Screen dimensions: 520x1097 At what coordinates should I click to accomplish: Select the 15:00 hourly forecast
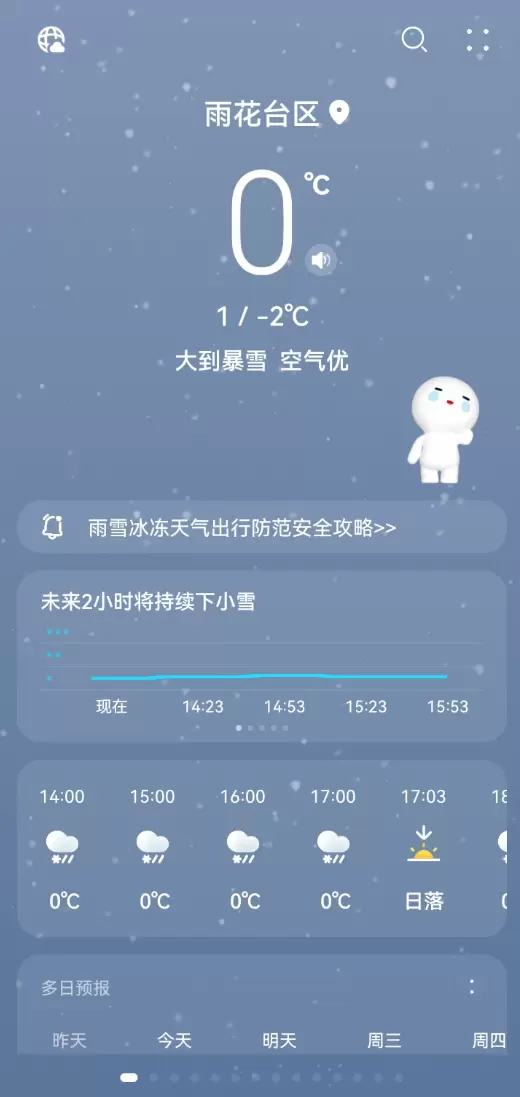click(153, 850)
